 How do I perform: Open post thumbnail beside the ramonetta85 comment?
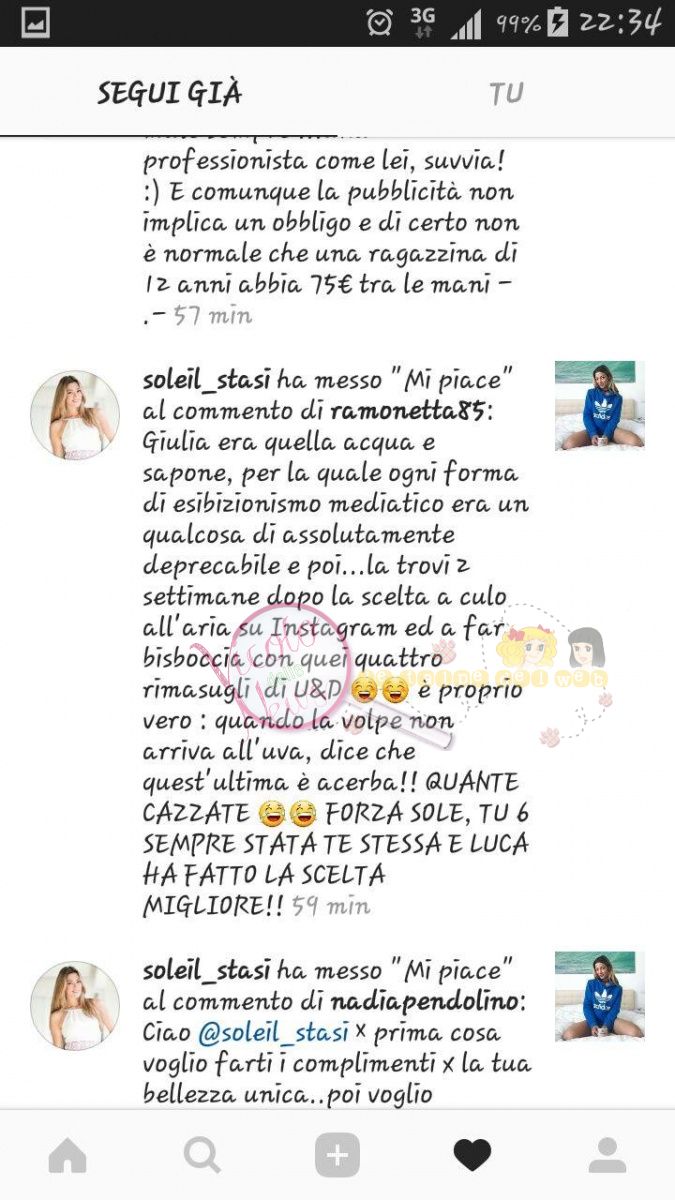(x=599, y=405)
